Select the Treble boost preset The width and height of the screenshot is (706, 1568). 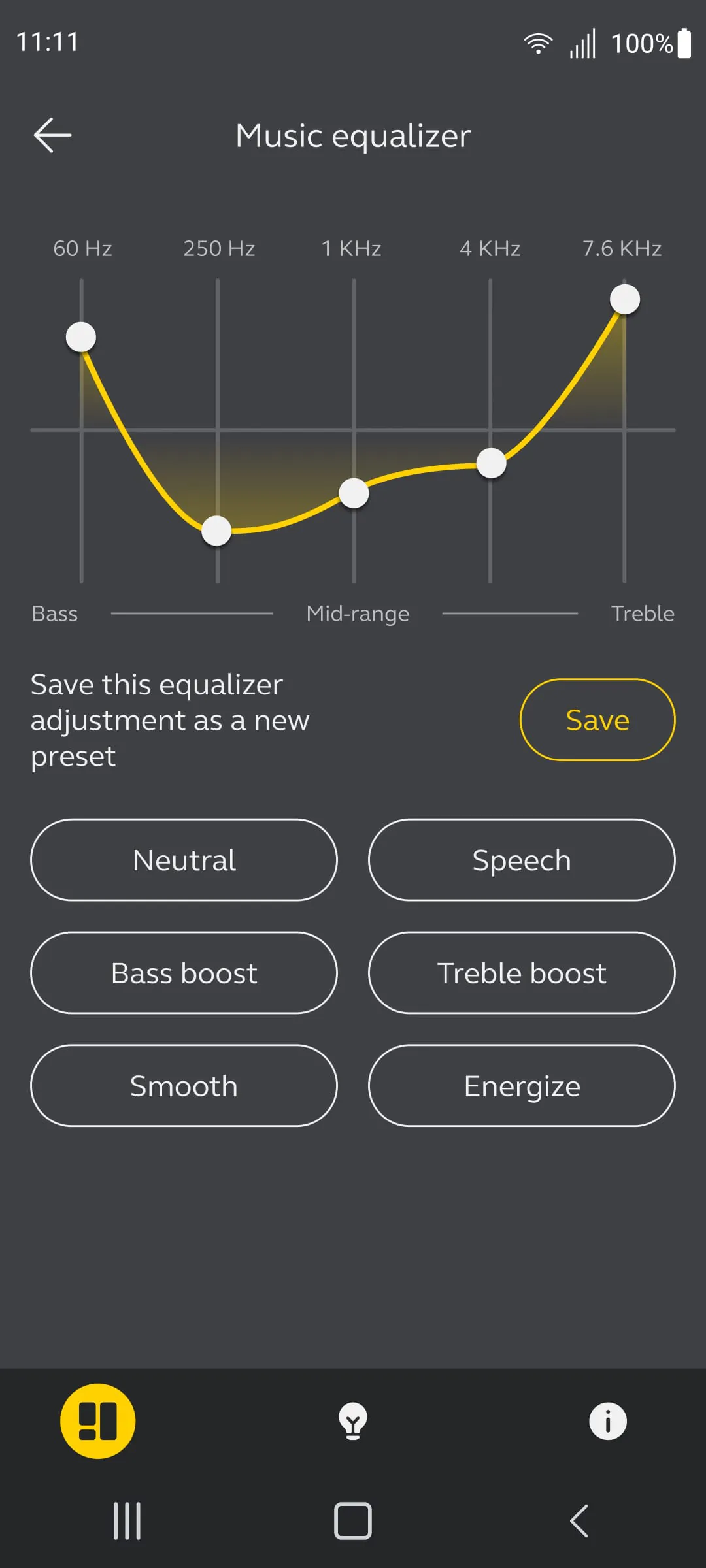522,973
